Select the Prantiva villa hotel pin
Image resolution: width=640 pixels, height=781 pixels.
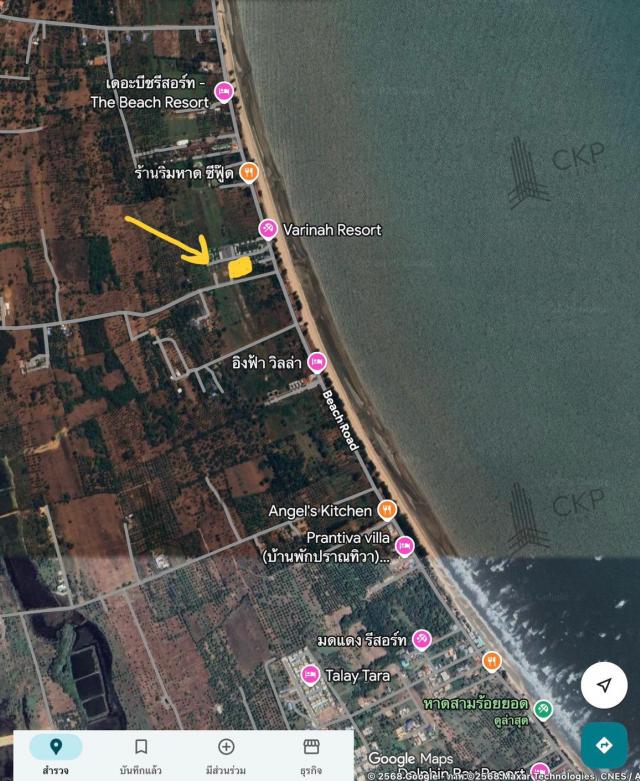coord(405,546)
